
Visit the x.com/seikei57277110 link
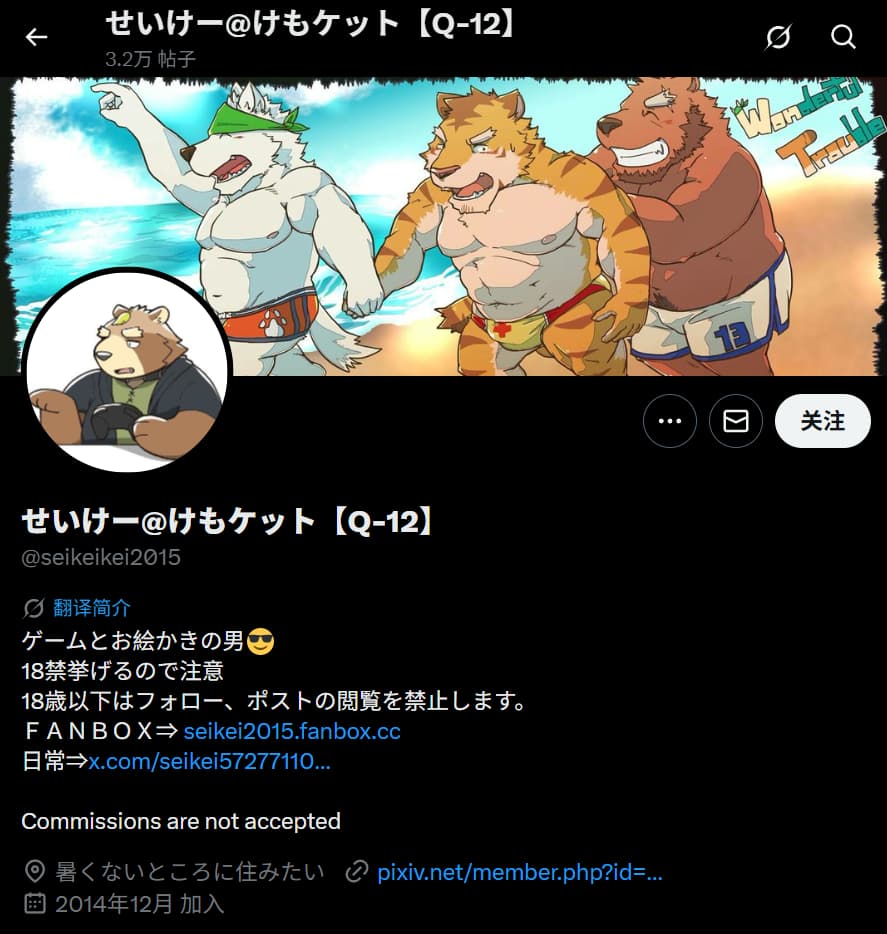209,761
